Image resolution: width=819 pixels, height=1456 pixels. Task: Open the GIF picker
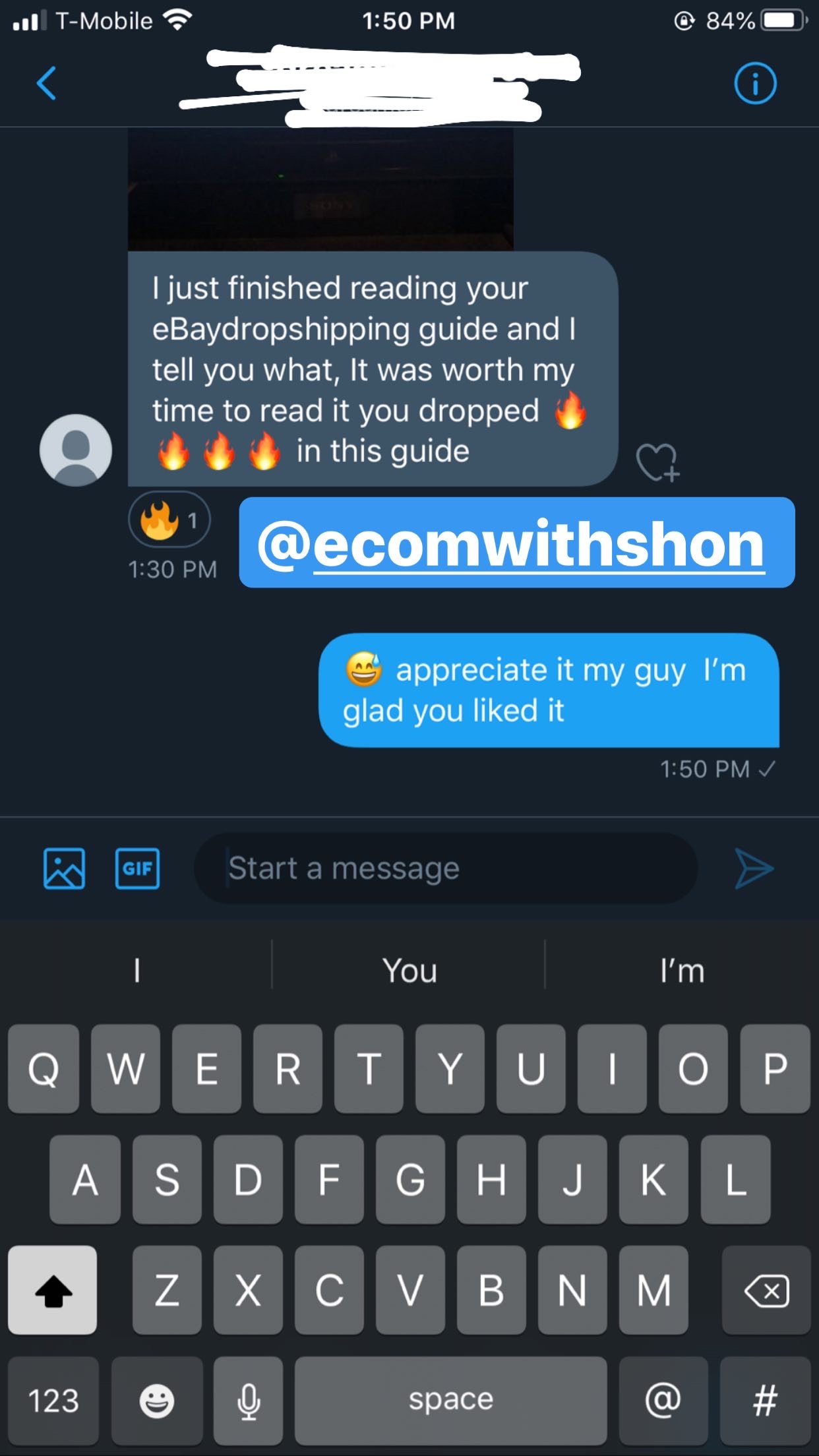pos(137,868)
